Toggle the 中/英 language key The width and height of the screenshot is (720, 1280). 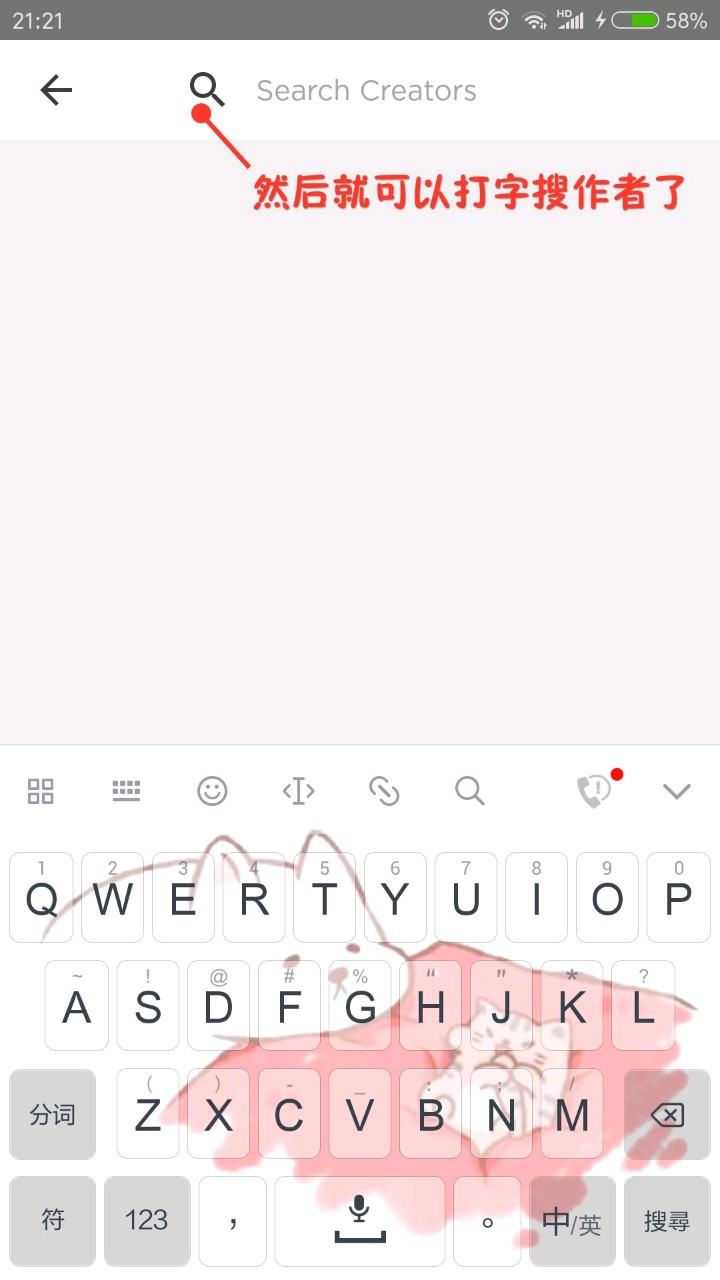coord(571,1220)
